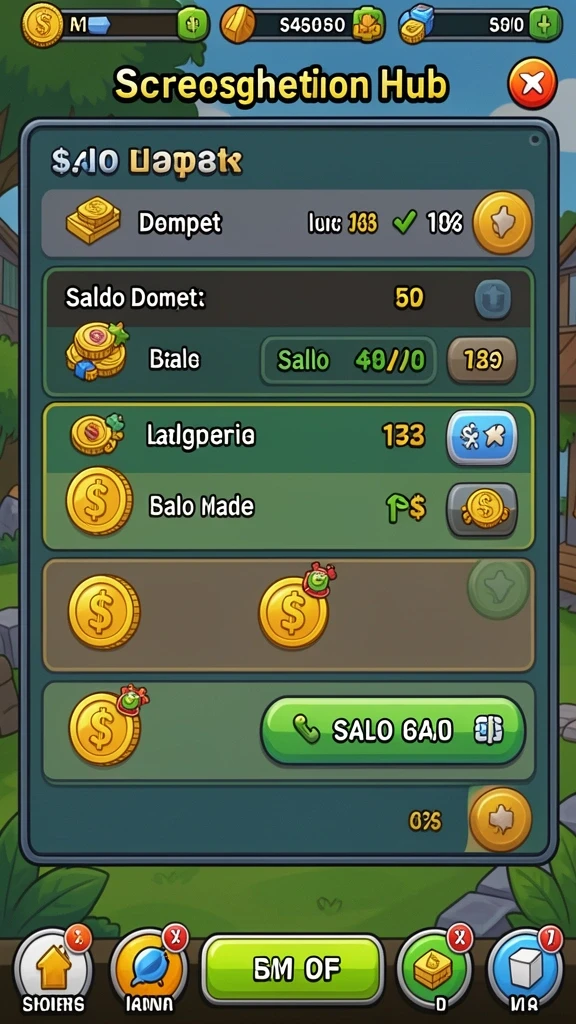The width and height of the screenshot is (576, 1024).
Task: Open the blue chat bubble tab
Action: coord(149,970)
